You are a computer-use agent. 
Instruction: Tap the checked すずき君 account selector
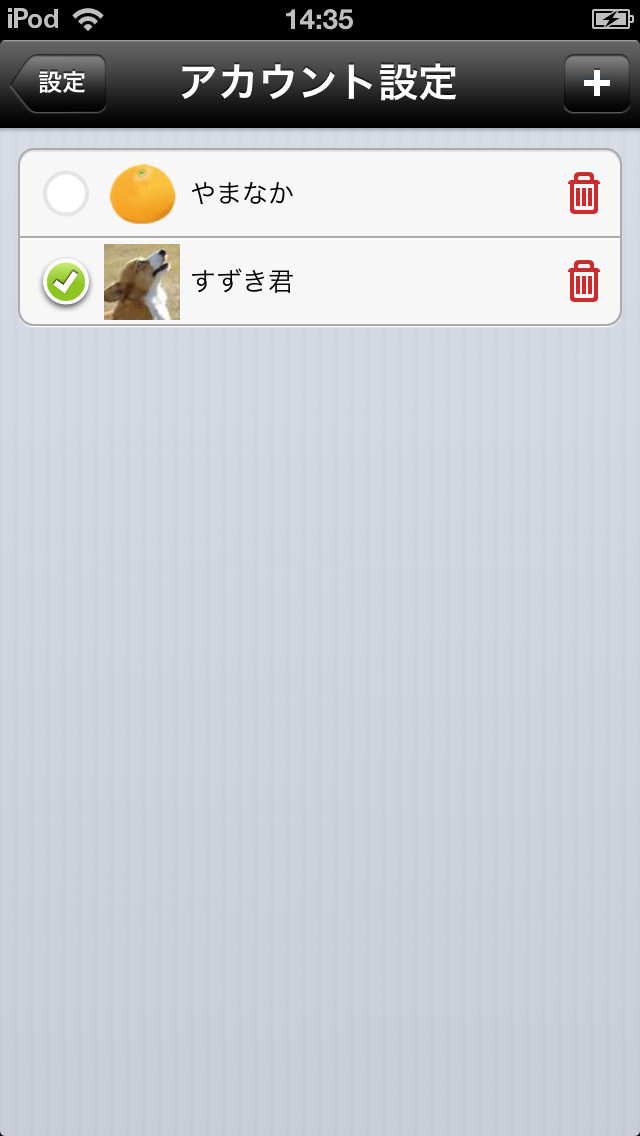66,283
